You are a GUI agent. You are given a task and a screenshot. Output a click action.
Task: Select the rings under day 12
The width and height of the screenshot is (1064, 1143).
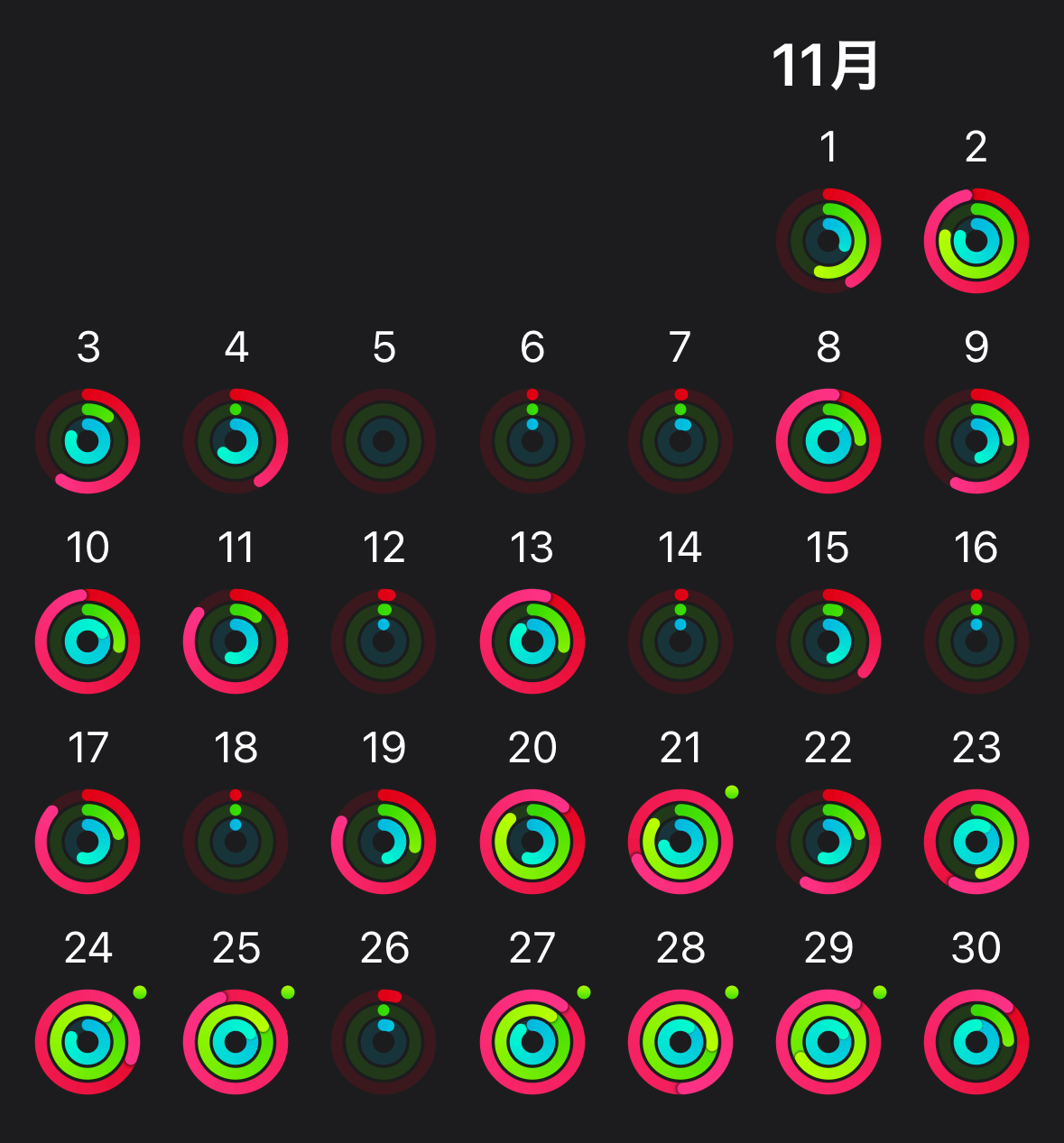(384, 641)
